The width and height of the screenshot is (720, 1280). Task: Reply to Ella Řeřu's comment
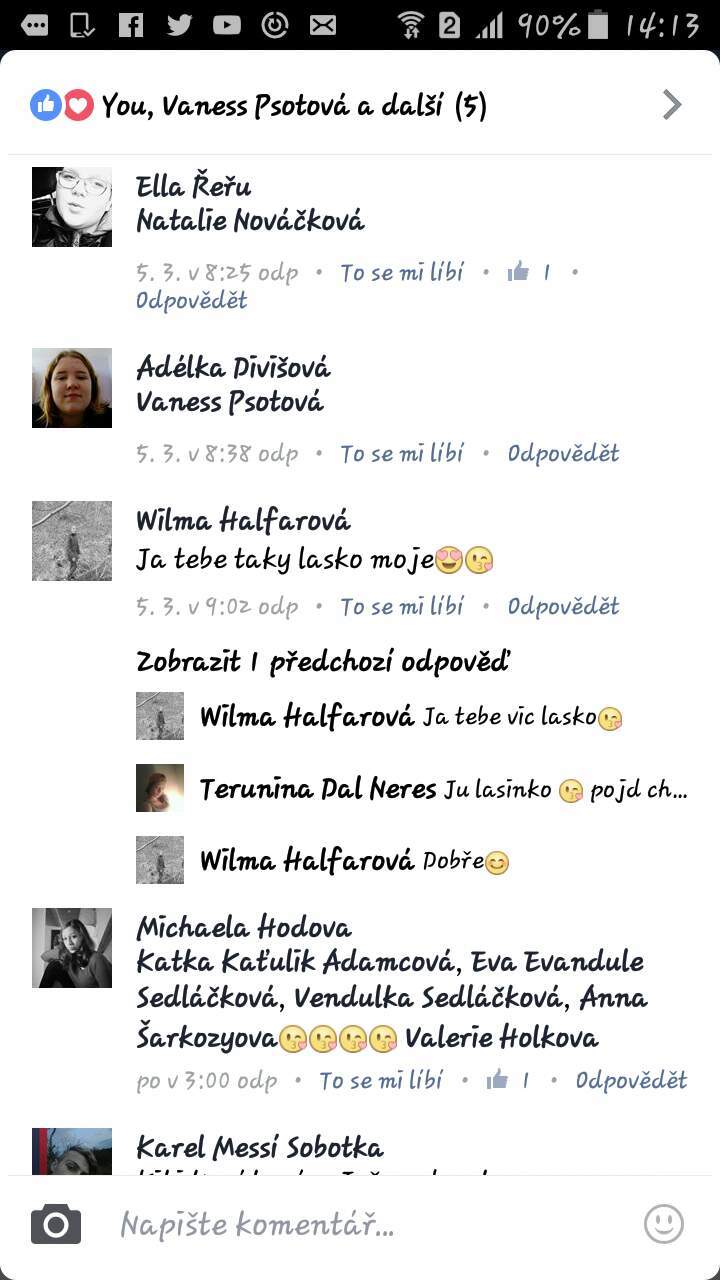(191, 300)
